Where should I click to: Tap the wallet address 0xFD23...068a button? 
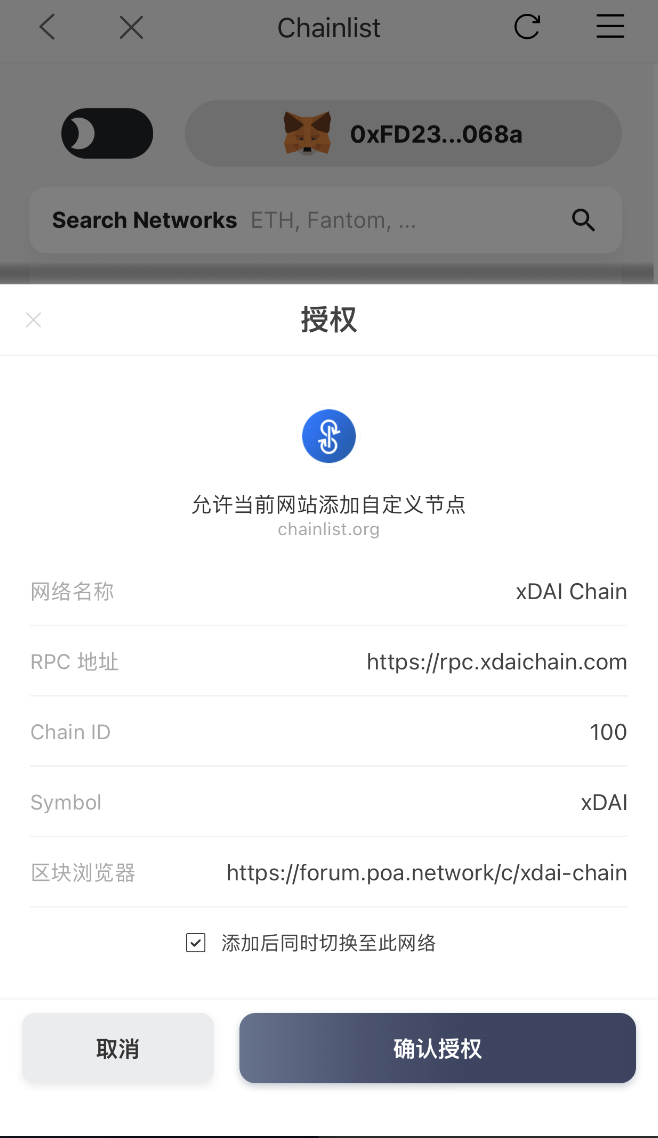click(x=403, y=134)
